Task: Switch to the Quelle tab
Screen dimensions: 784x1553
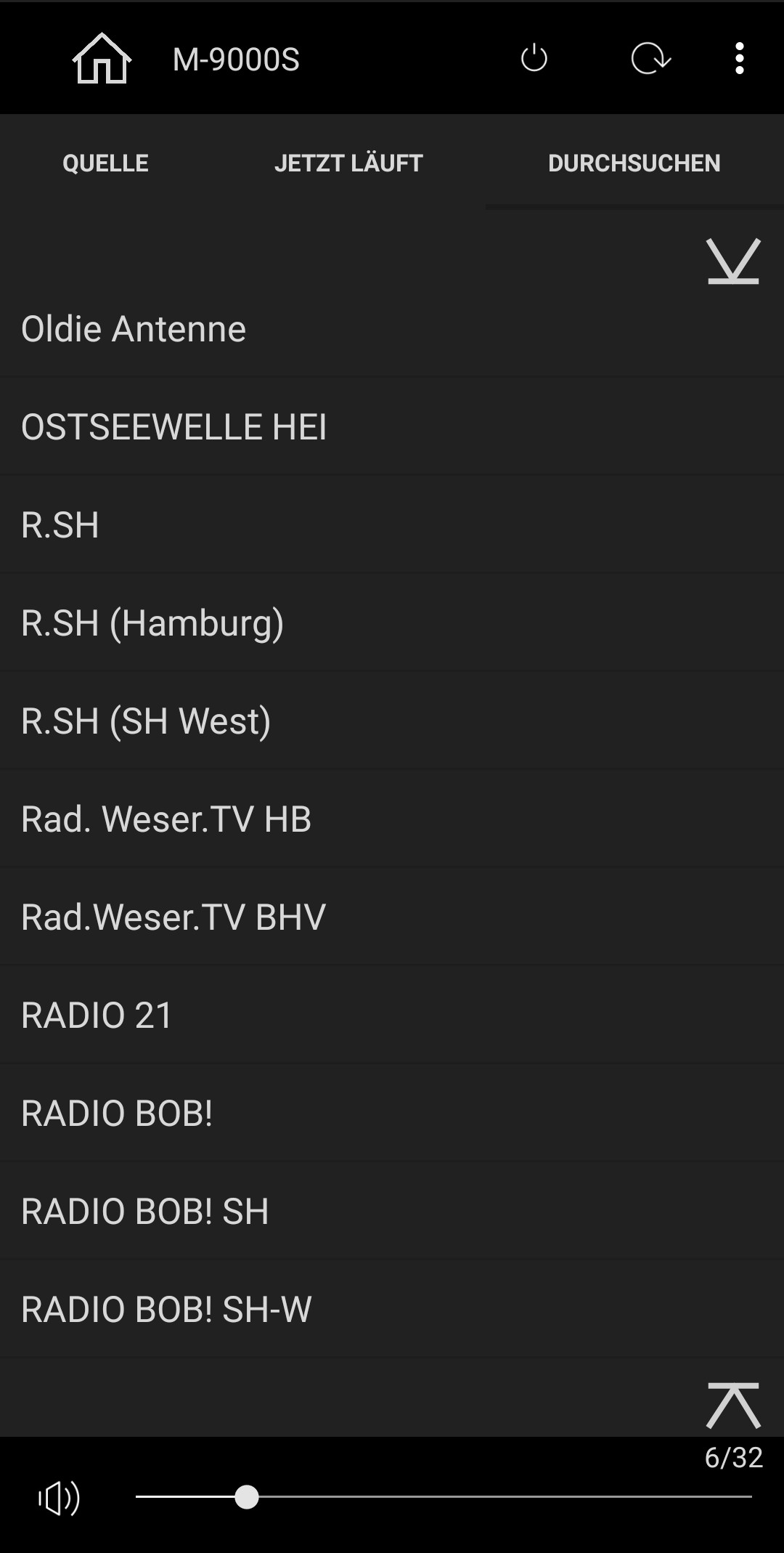Action: (105, 163)
